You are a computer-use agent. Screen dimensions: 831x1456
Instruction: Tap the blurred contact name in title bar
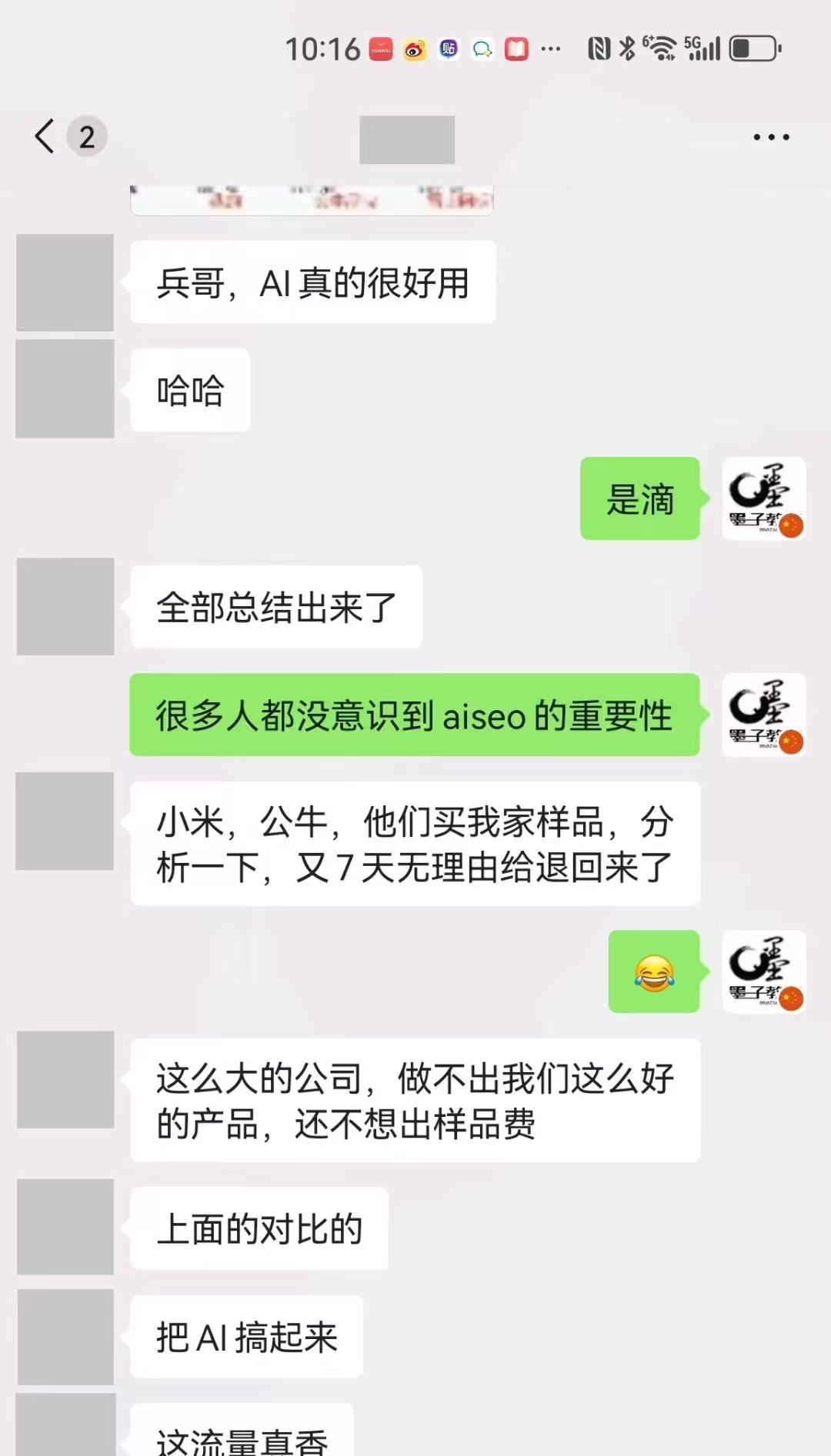[x=407, y=138]
